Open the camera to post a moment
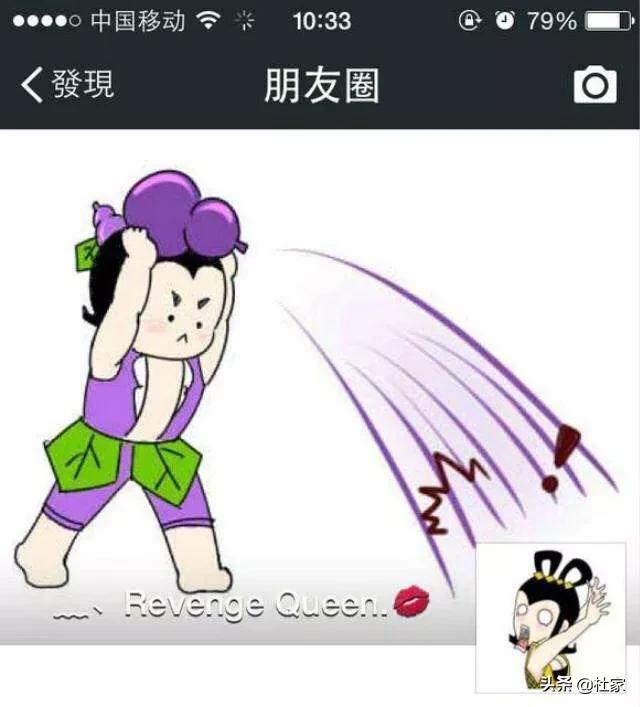 [x=595, y=86]
